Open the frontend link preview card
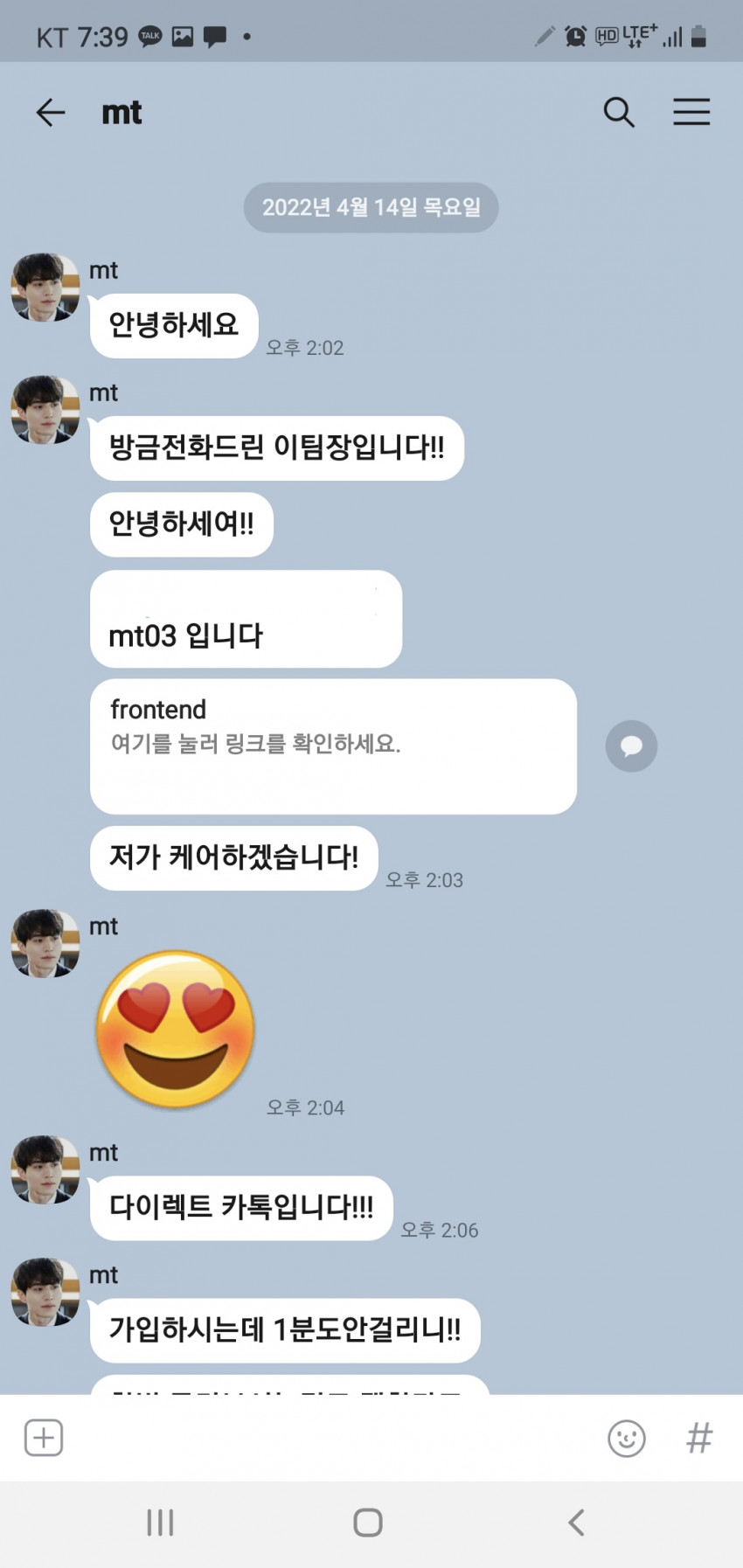Screen dimensions: 743x1568 coord(333,746)
